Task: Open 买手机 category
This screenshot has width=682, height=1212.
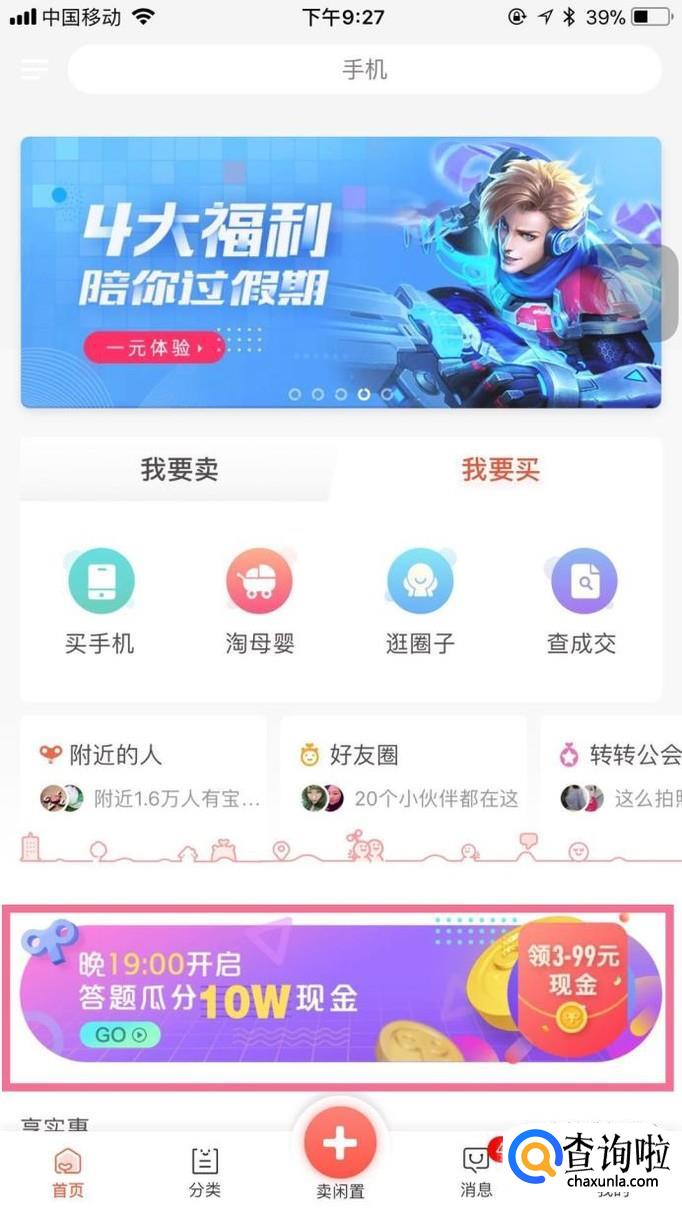Action: 100,602
